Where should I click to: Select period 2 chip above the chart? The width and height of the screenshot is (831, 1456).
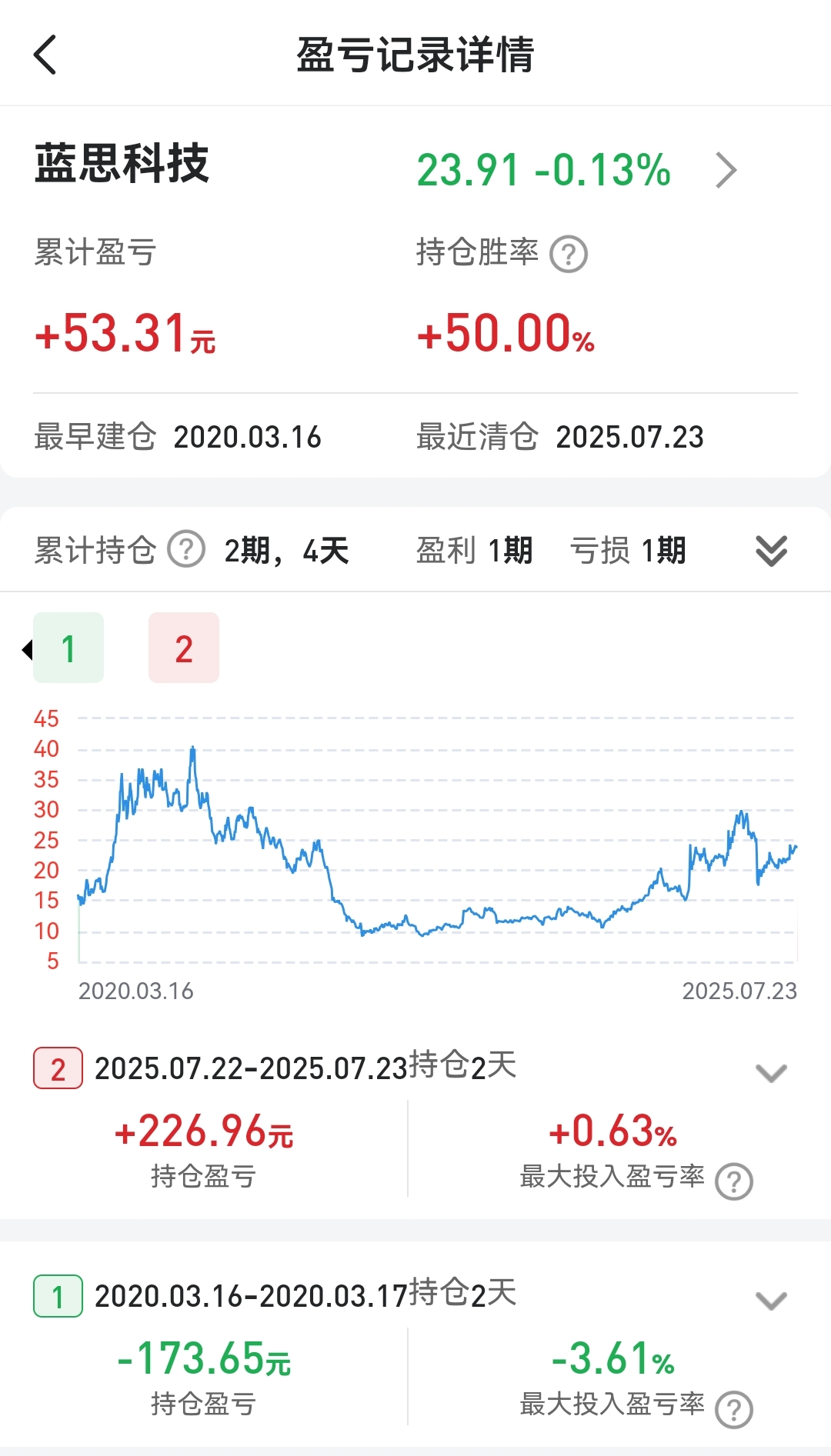coord(184,648)
